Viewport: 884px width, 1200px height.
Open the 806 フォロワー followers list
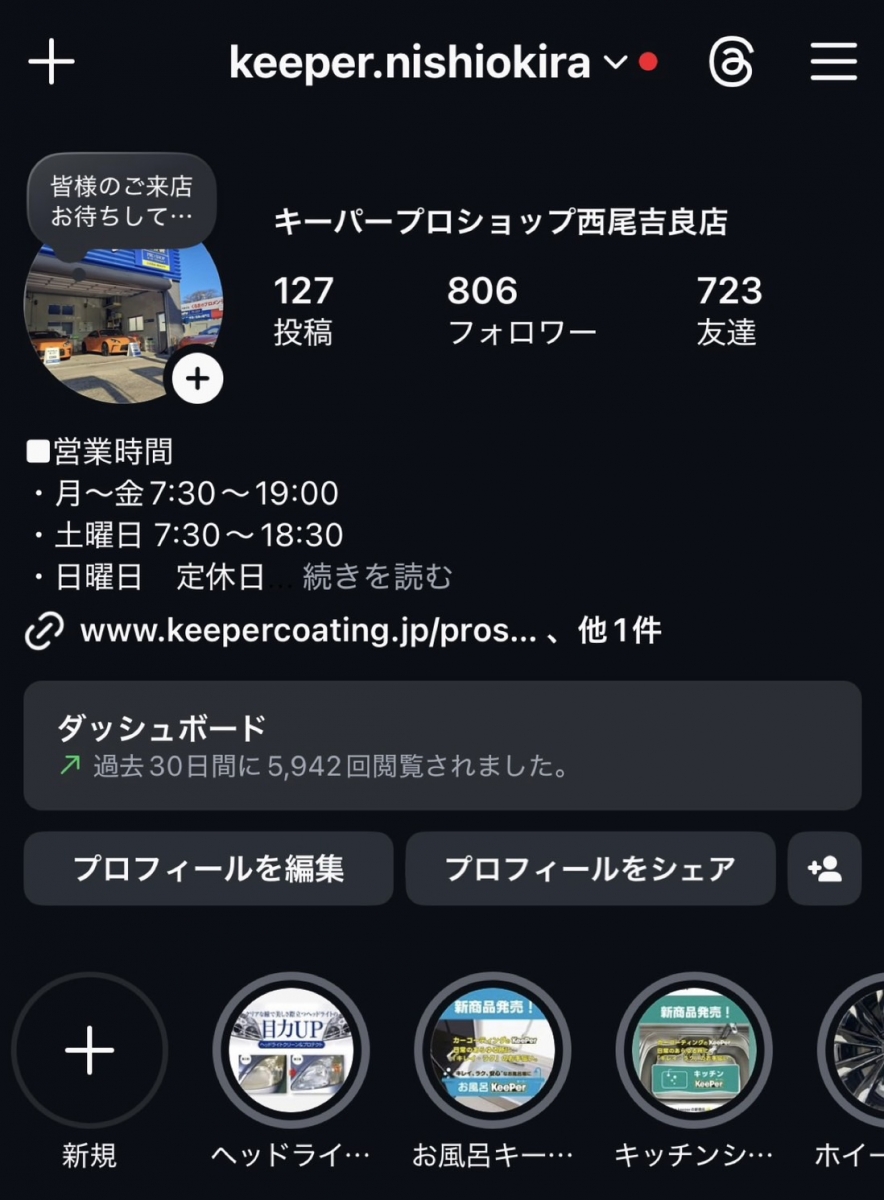coord(520,310)
